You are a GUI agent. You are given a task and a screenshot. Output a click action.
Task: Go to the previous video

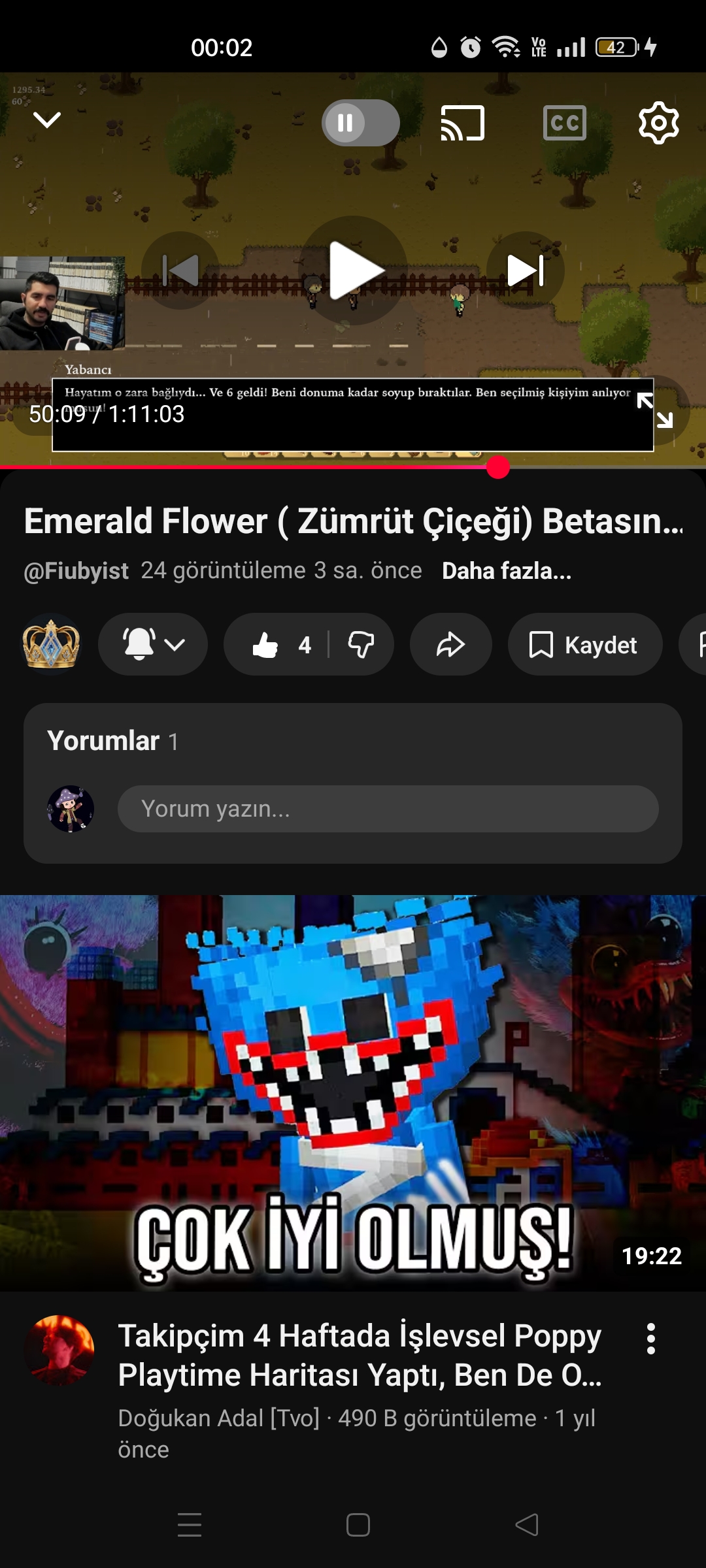pos(180,270)
